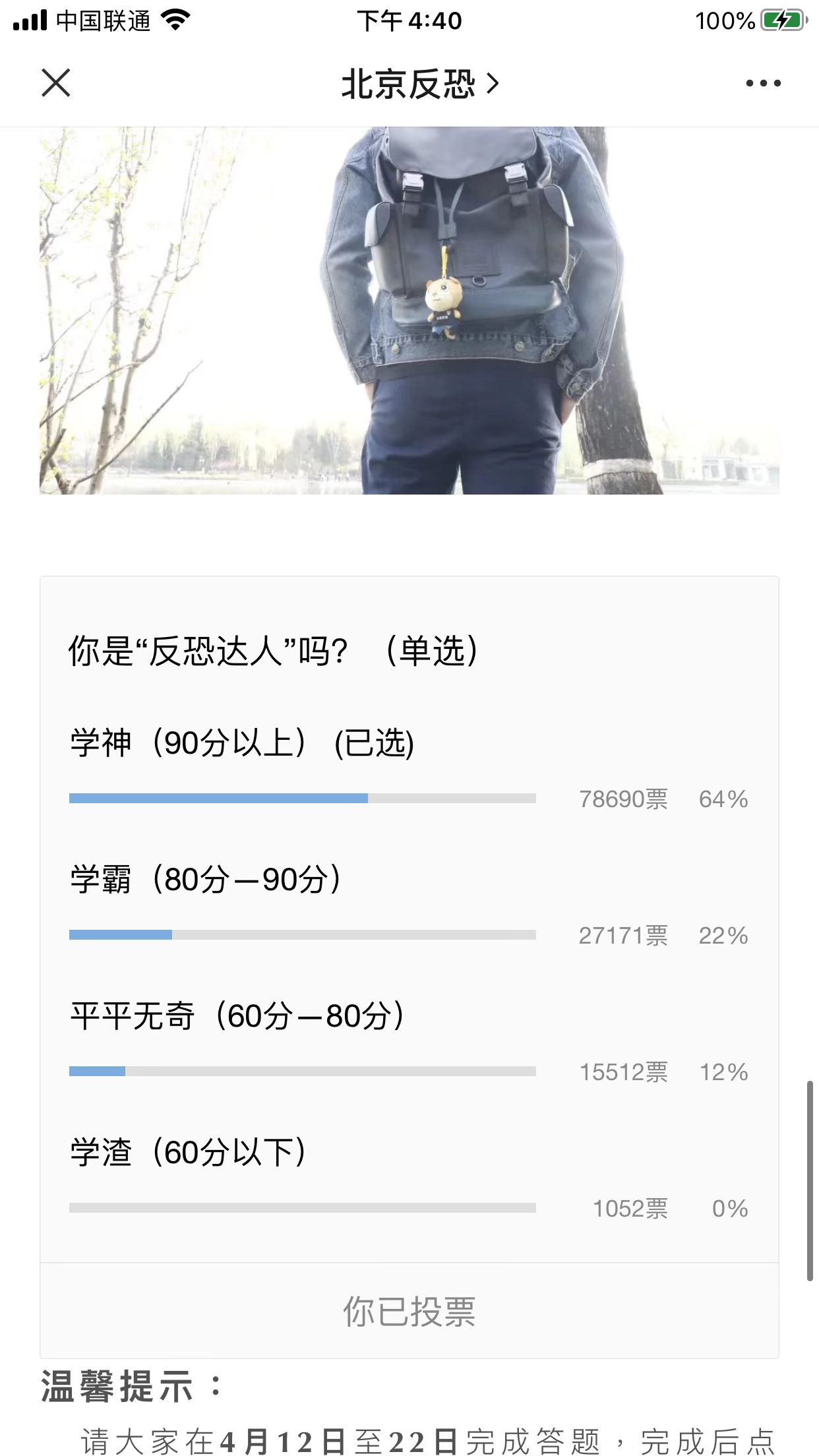Open the three-dot more options menu
The image size is (819, 1456).
tap(763, 83)
